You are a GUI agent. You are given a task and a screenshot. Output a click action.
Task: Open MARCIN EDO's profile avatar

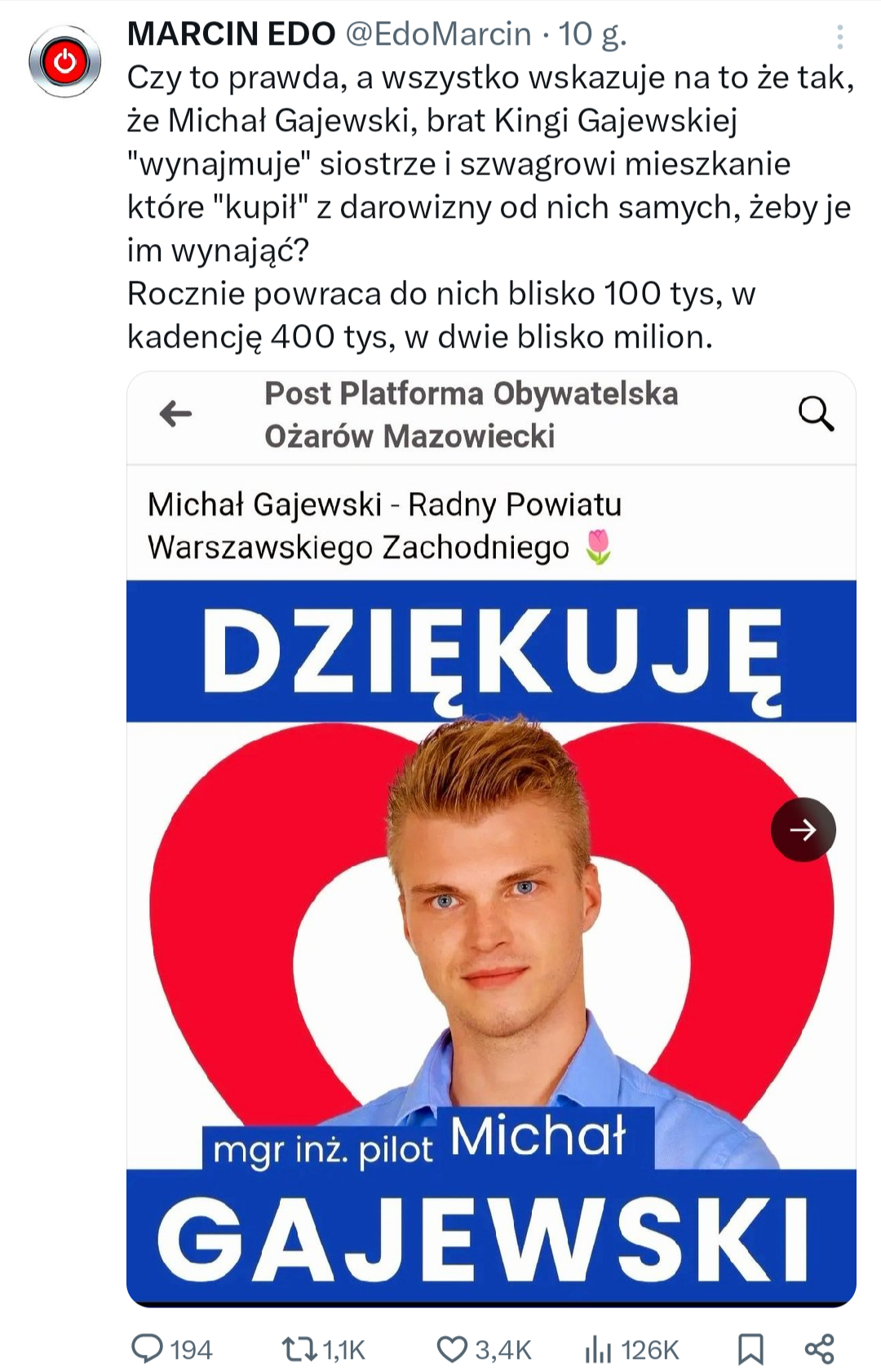coord(64,62)
